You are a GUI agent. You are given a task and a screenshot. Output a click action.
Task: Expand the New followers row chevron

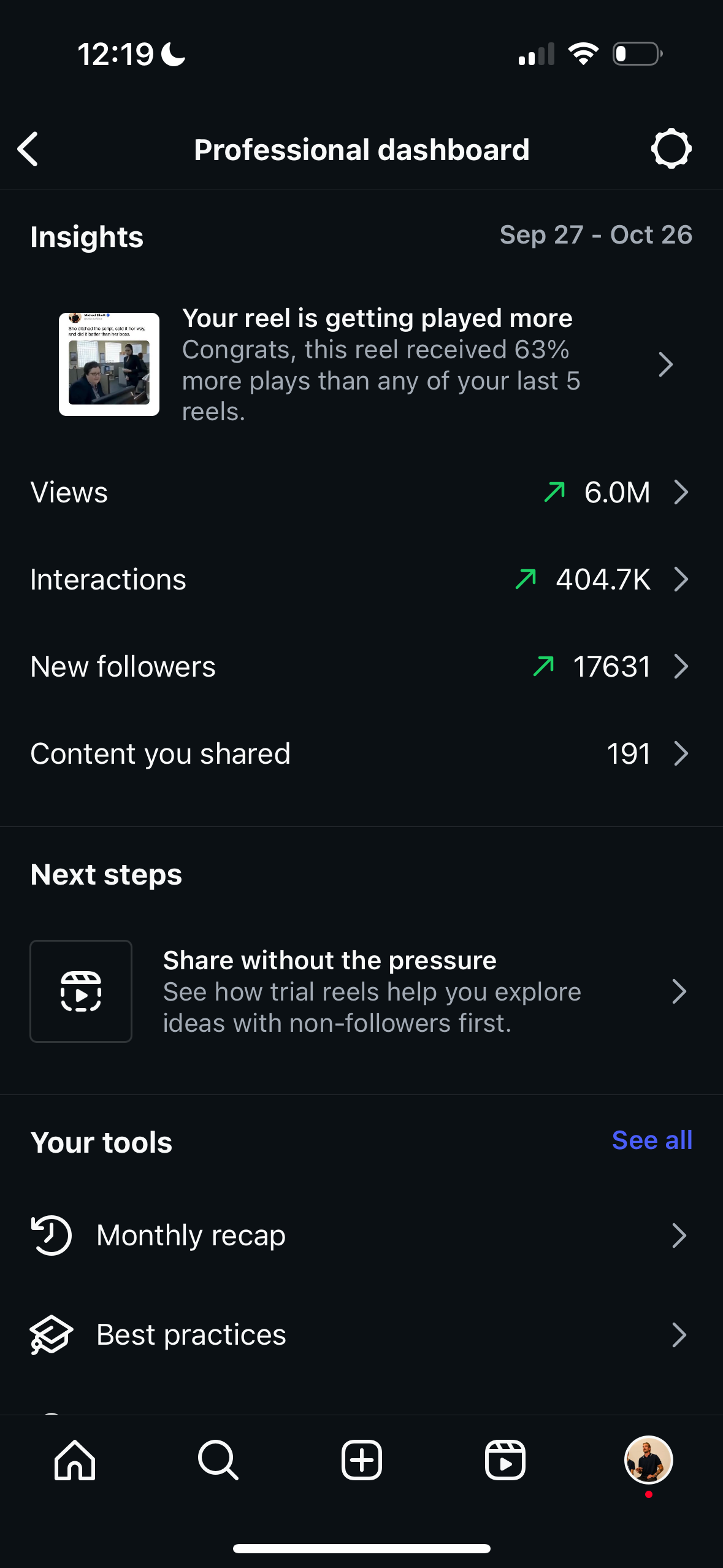681,666
